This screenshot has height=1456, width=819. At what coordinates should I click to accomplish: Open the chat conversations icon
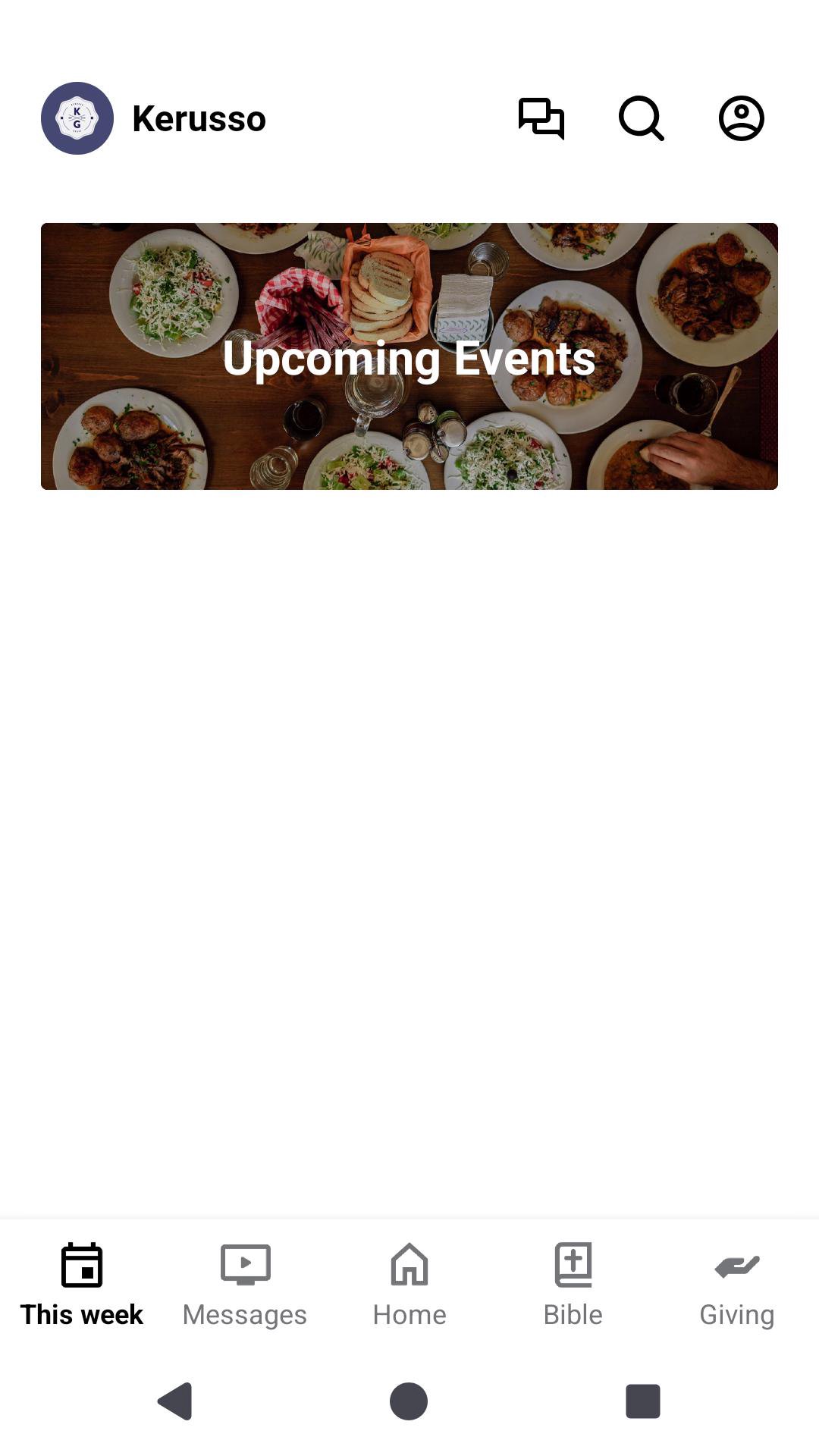tap(541, 118)
